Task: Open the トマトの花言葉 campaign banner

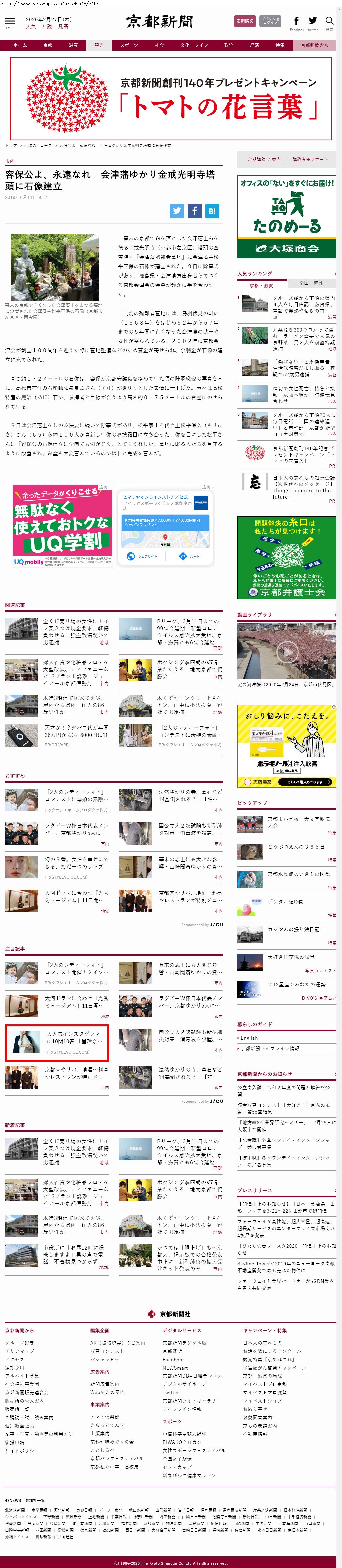Action: tap(171, 99)
